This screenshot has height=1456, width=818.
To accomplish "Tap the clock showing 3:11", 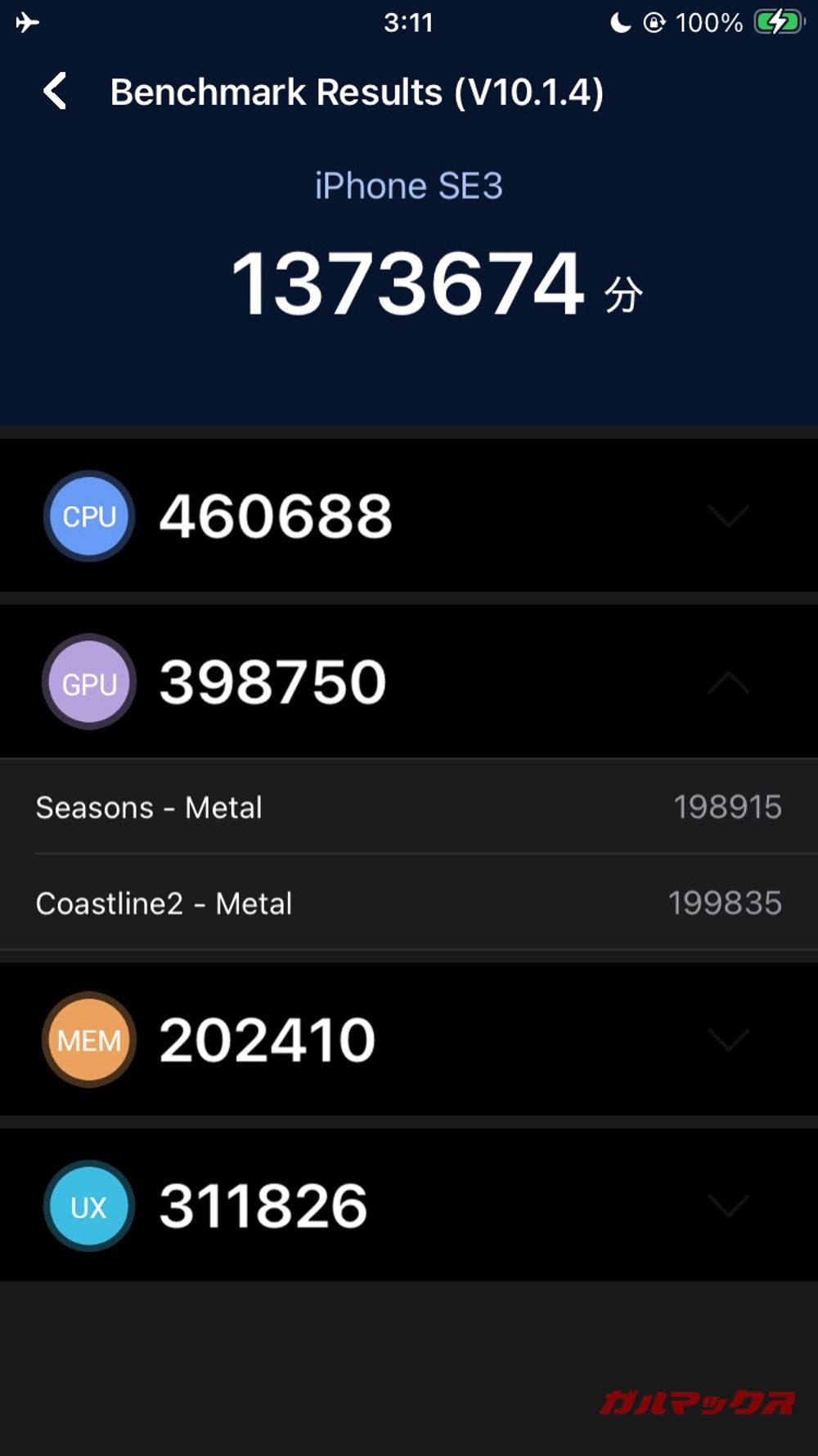I will tap(409, 22).
